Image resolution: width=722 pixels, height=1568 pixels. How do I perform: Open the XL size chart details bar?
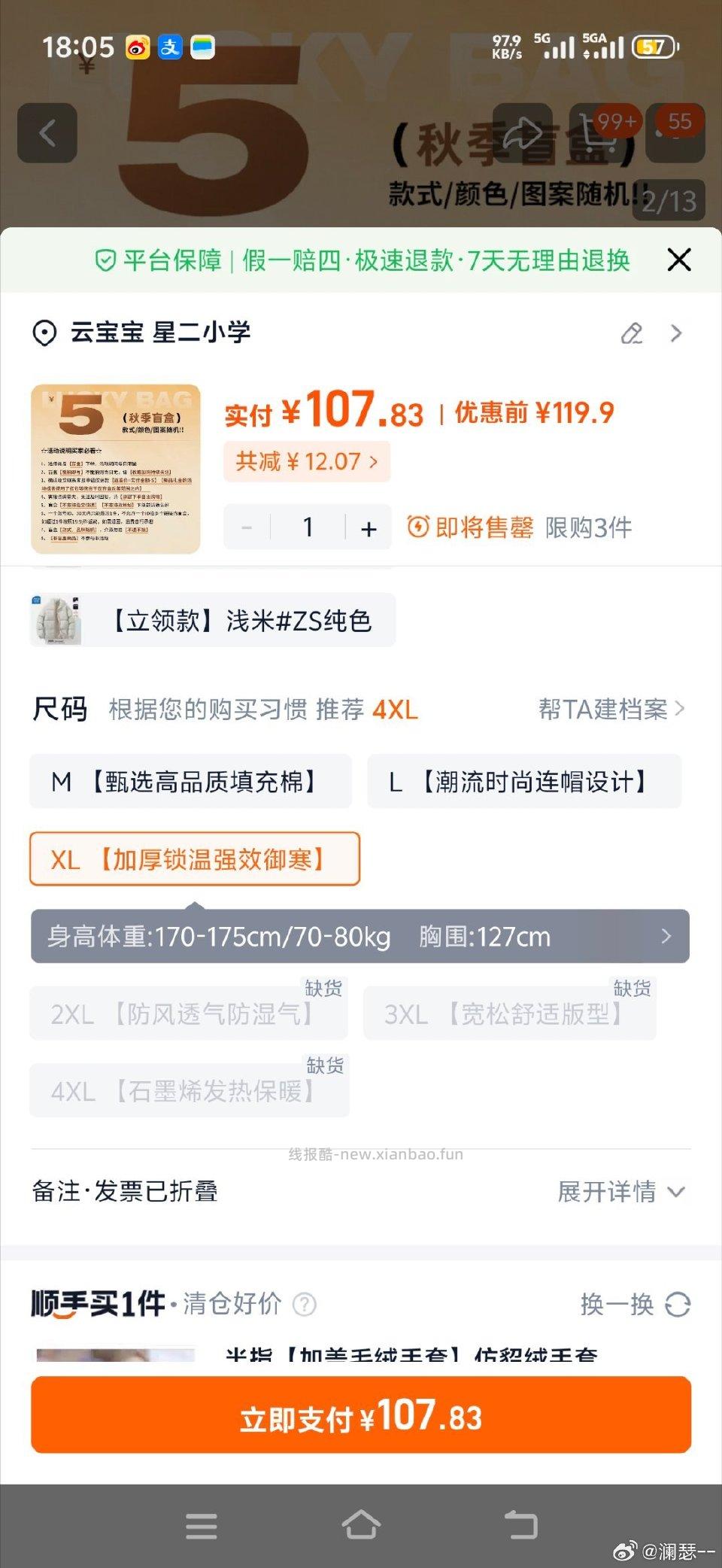[x=359, y=937]
